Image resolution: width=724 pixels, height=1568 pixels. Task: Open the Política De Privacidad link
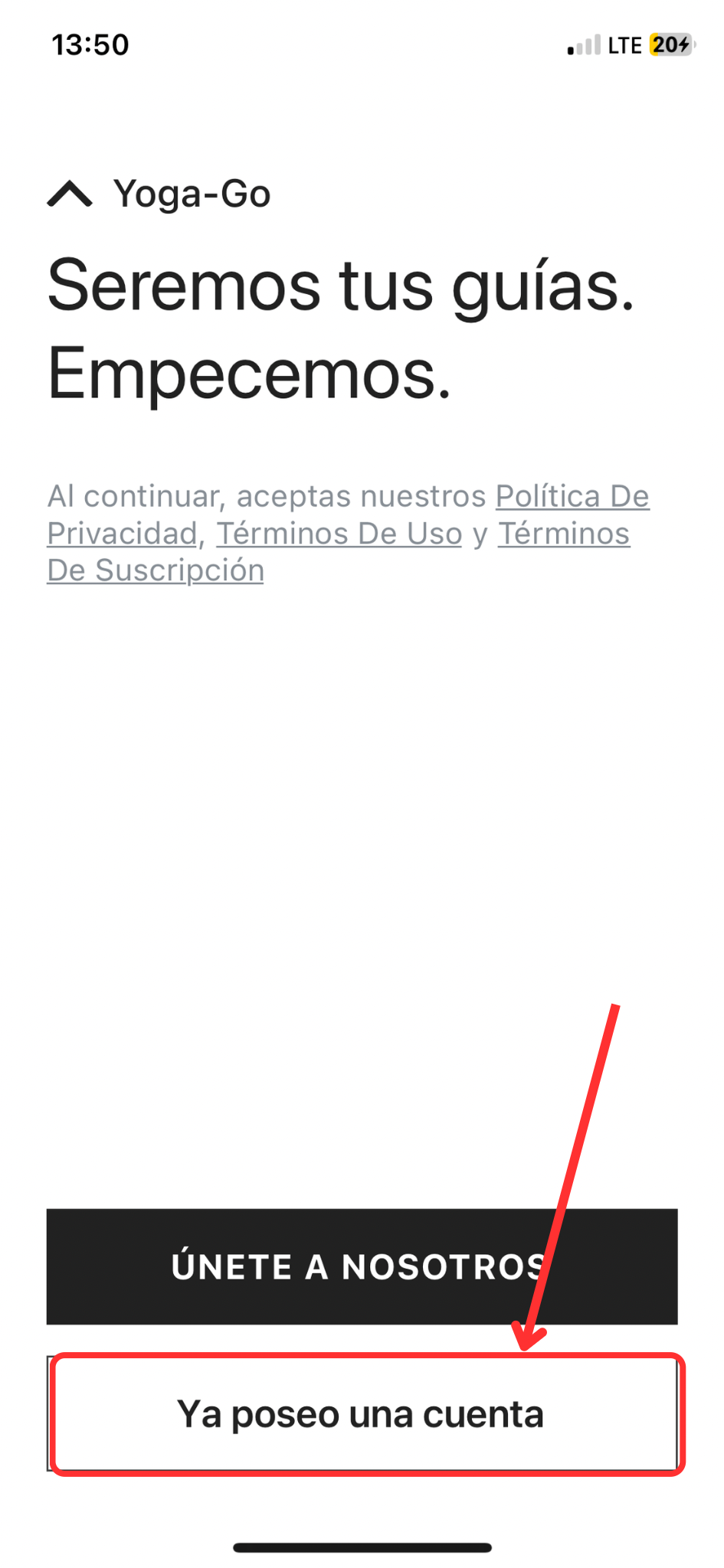pyautogui.click(x=572, y=497)
